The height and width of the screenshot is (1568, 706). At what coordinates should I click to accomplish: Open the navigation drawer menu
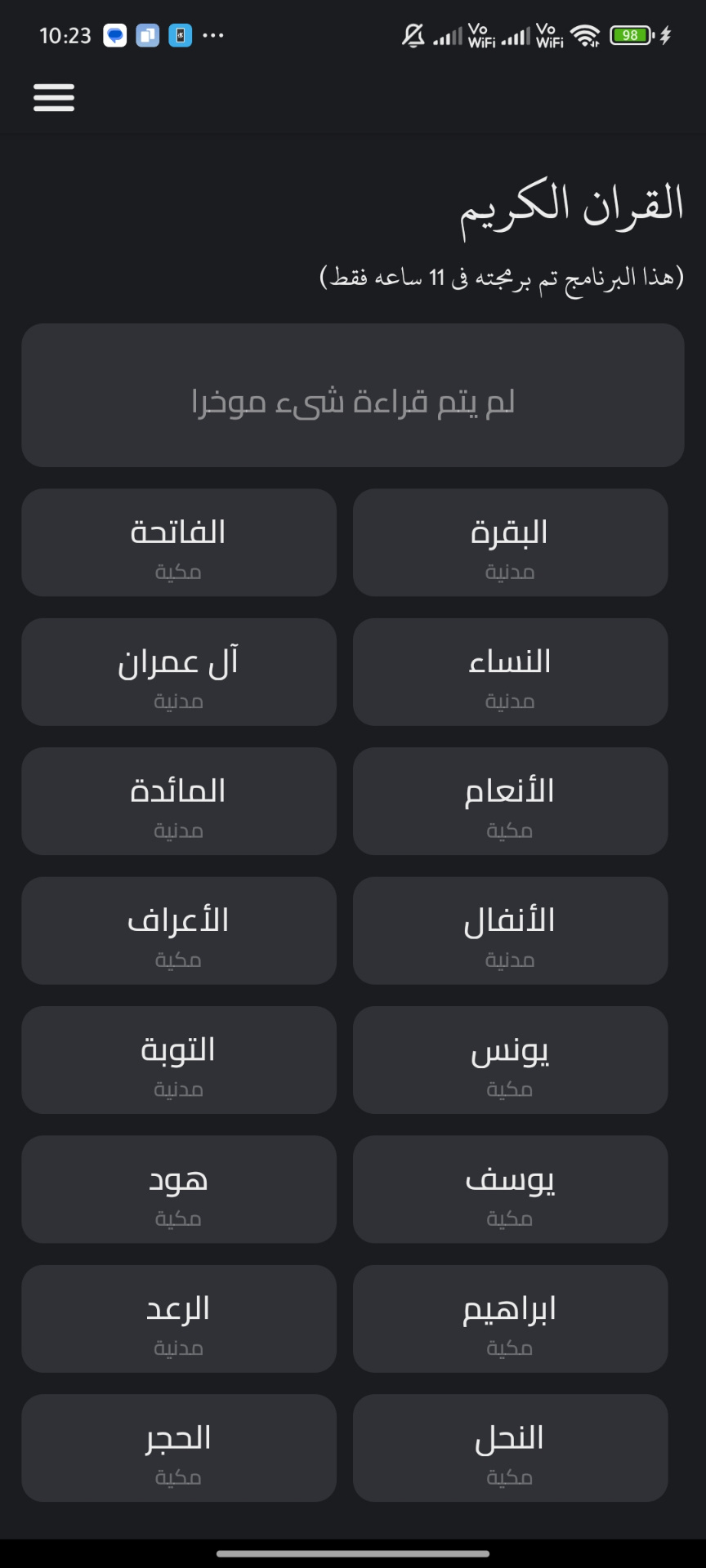(x=53, y=97)
